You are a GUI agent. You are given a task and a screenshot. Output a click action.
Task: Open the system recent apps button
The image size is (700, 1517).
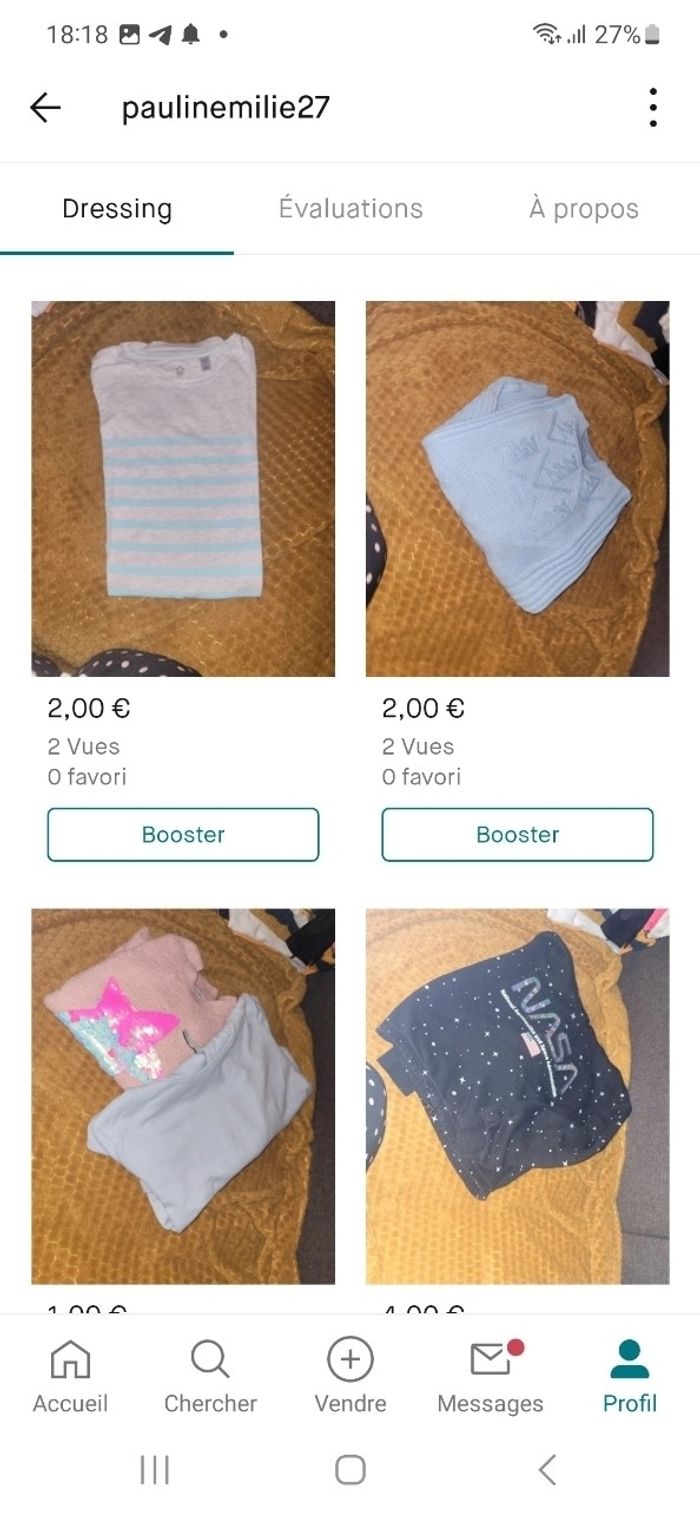154,1469
